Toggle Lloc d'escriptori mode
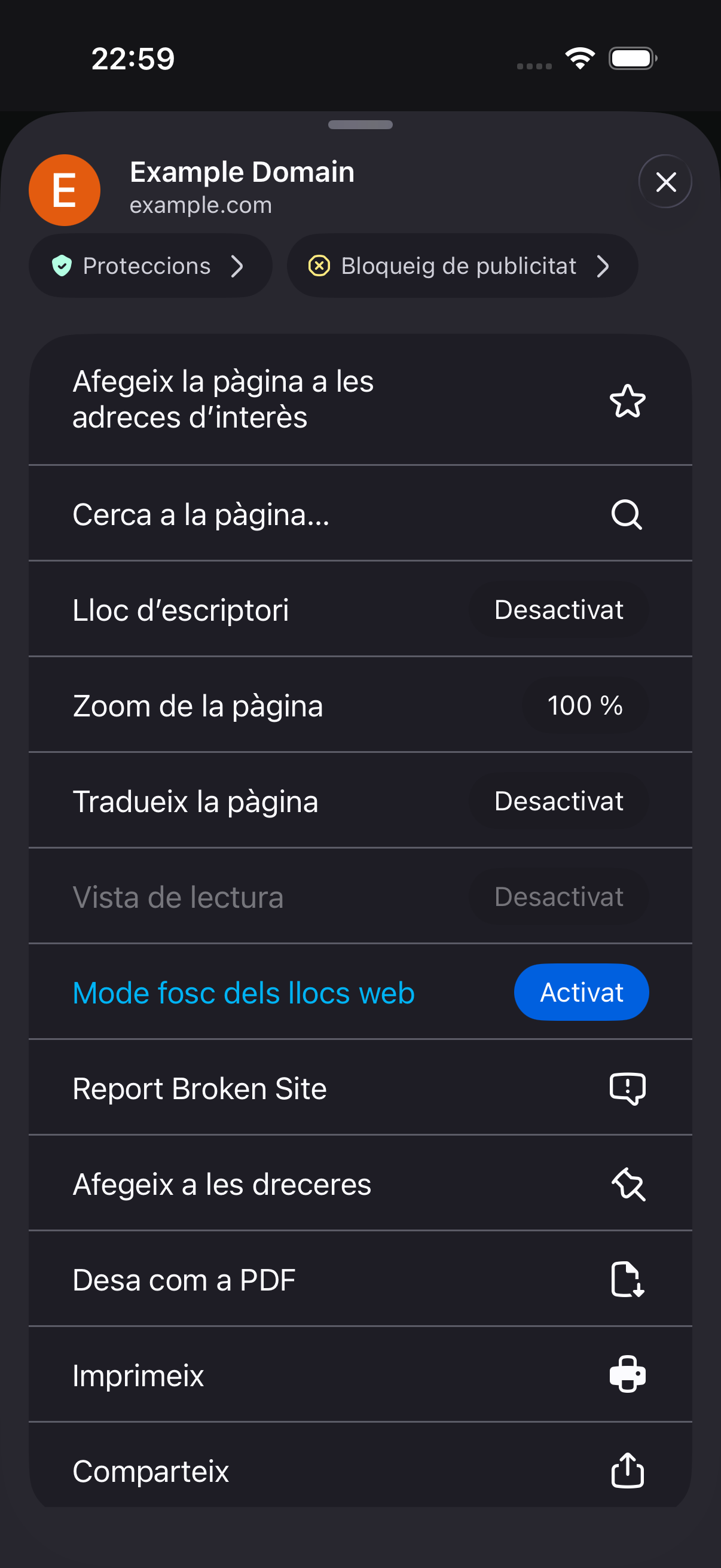This screenshot has height=1568, width=721. click(360, 609)
